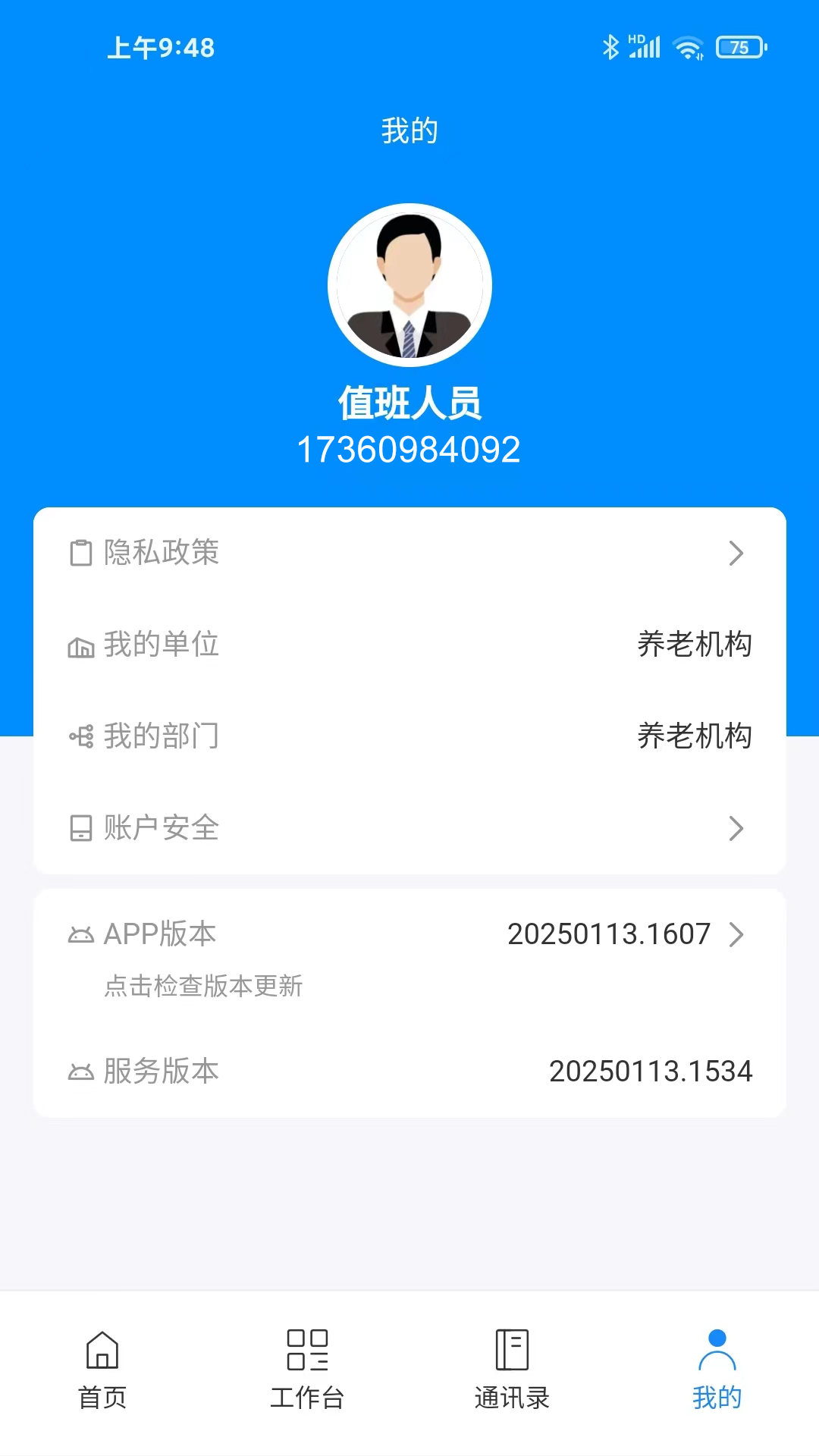Click the phone number 17360984092
This screenshot has height=1456, width=819.
pyautogui.click(x=409, y=449)
